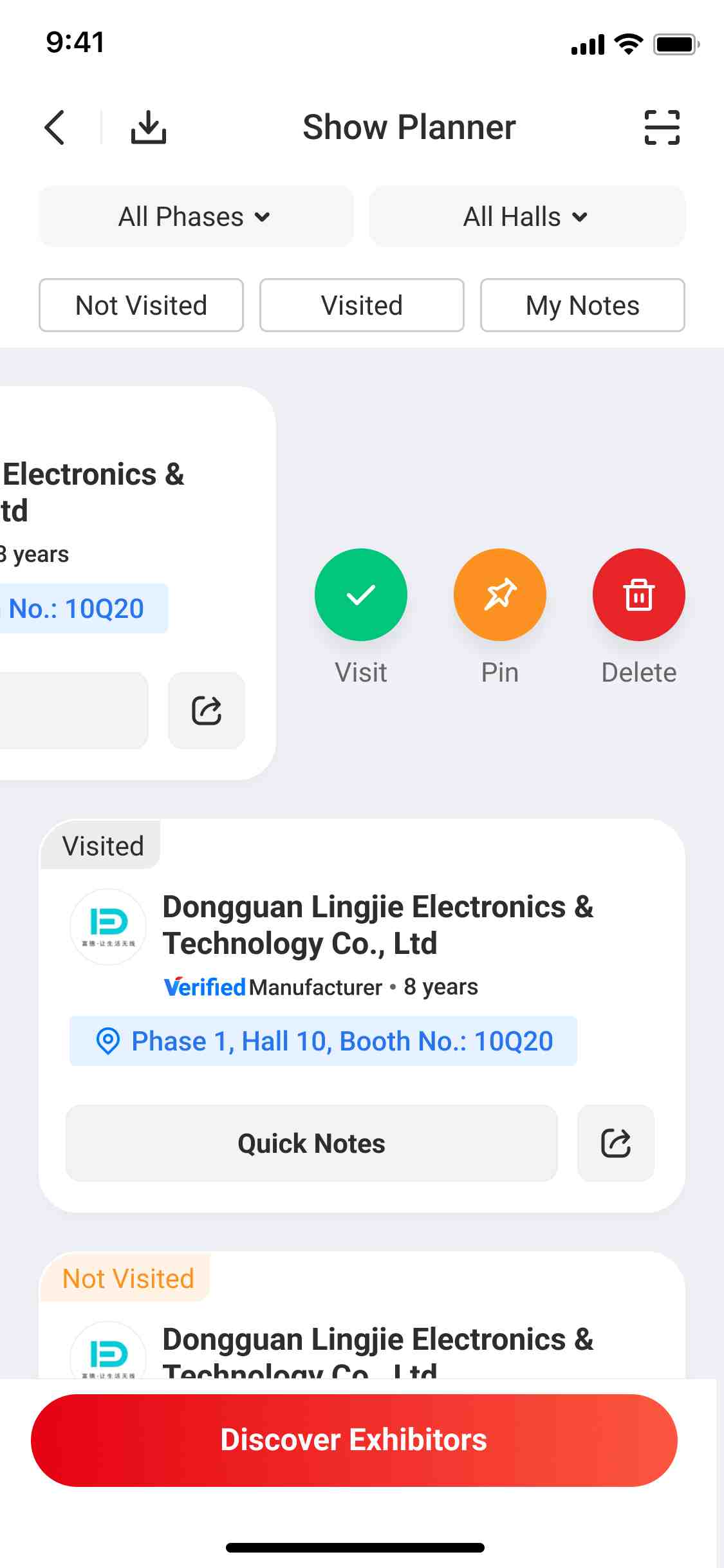Filter by Visited exhibitors
724x1568 pixels.
tap(362, 305)
